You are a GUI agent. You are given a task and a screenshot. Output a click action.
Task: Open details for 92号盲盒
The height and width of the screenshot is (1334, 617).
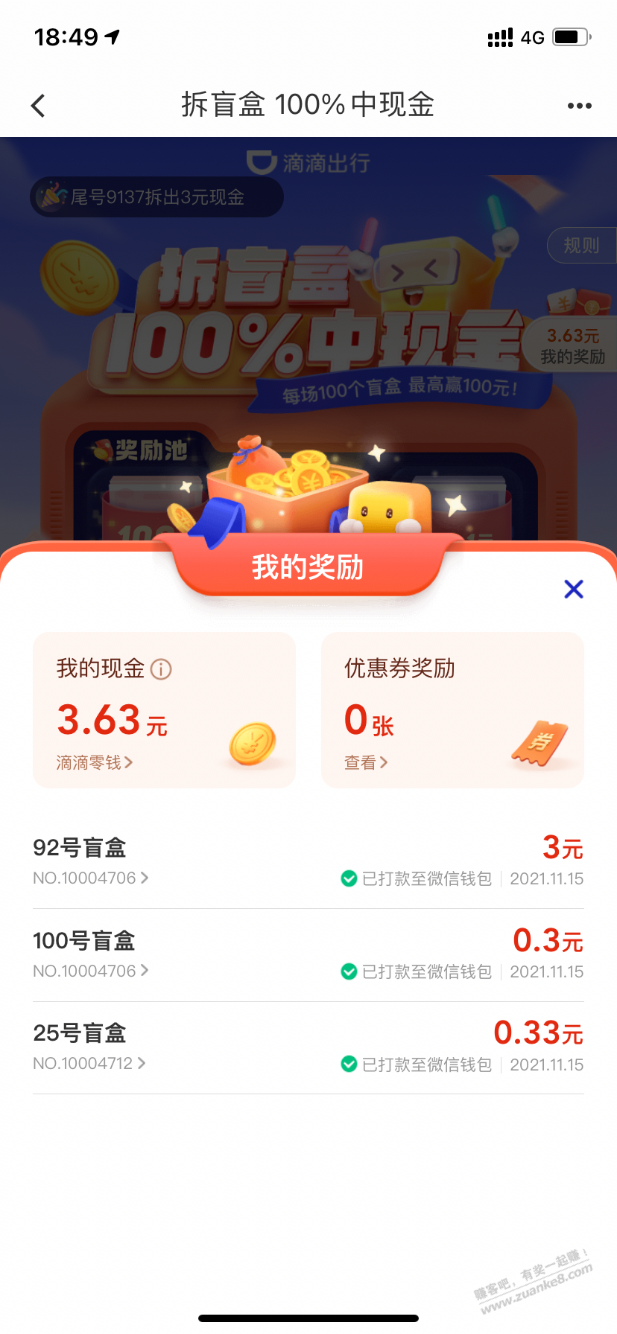click(91, 878)
